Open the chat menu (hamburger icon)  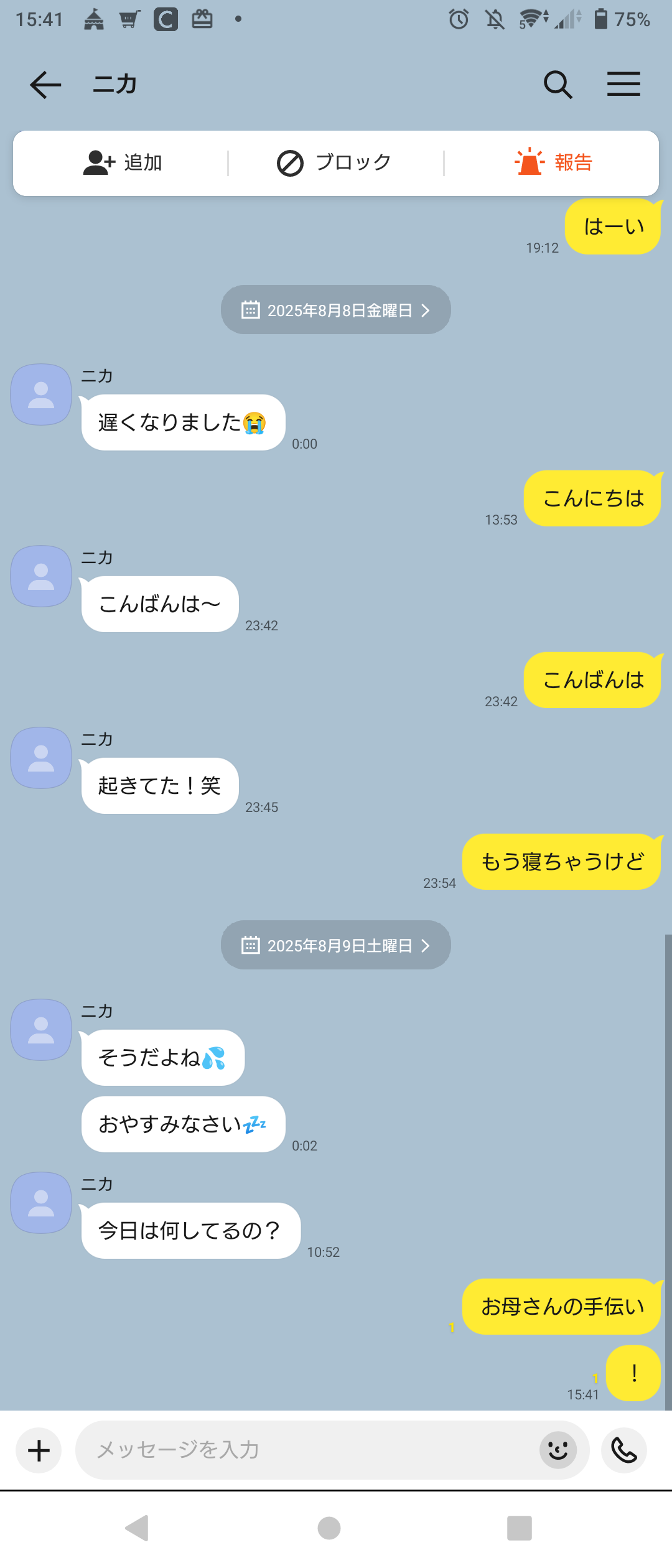(x=623, y=84)
